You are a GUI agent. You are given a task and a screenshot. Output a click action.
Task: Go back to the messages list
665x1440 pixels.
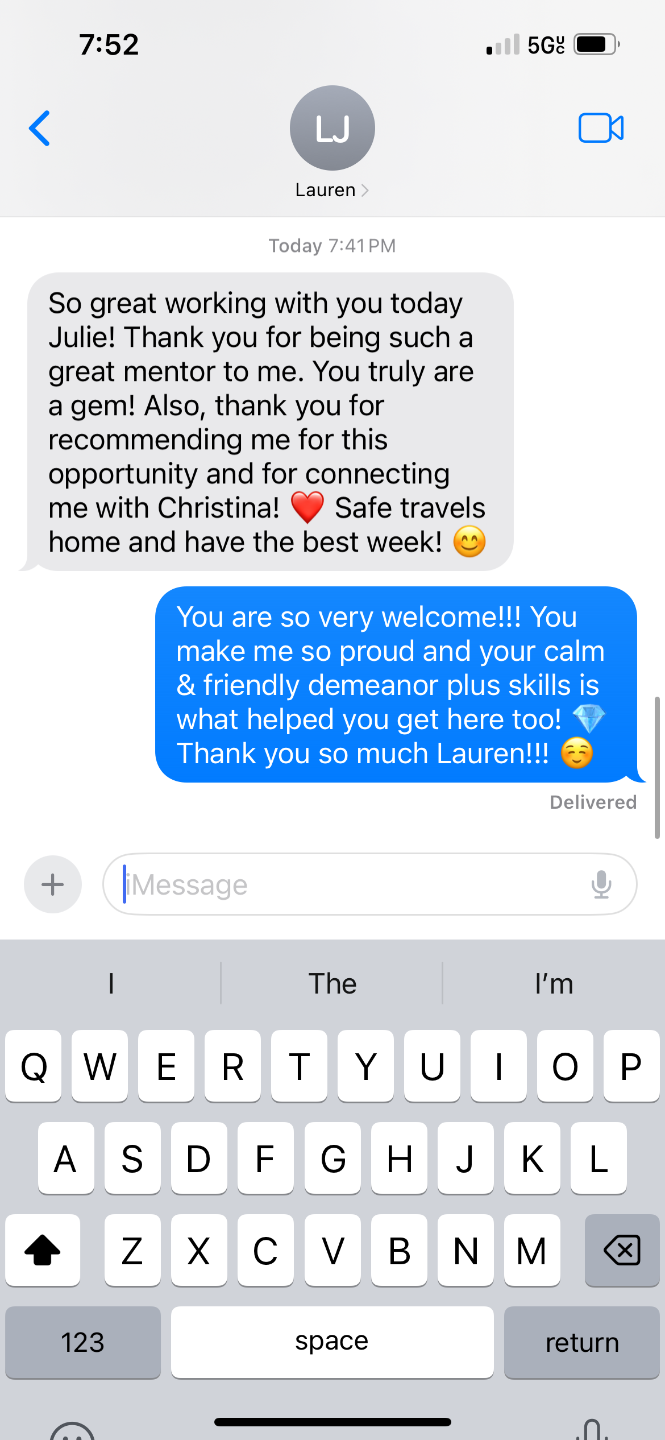coord(40,128)
